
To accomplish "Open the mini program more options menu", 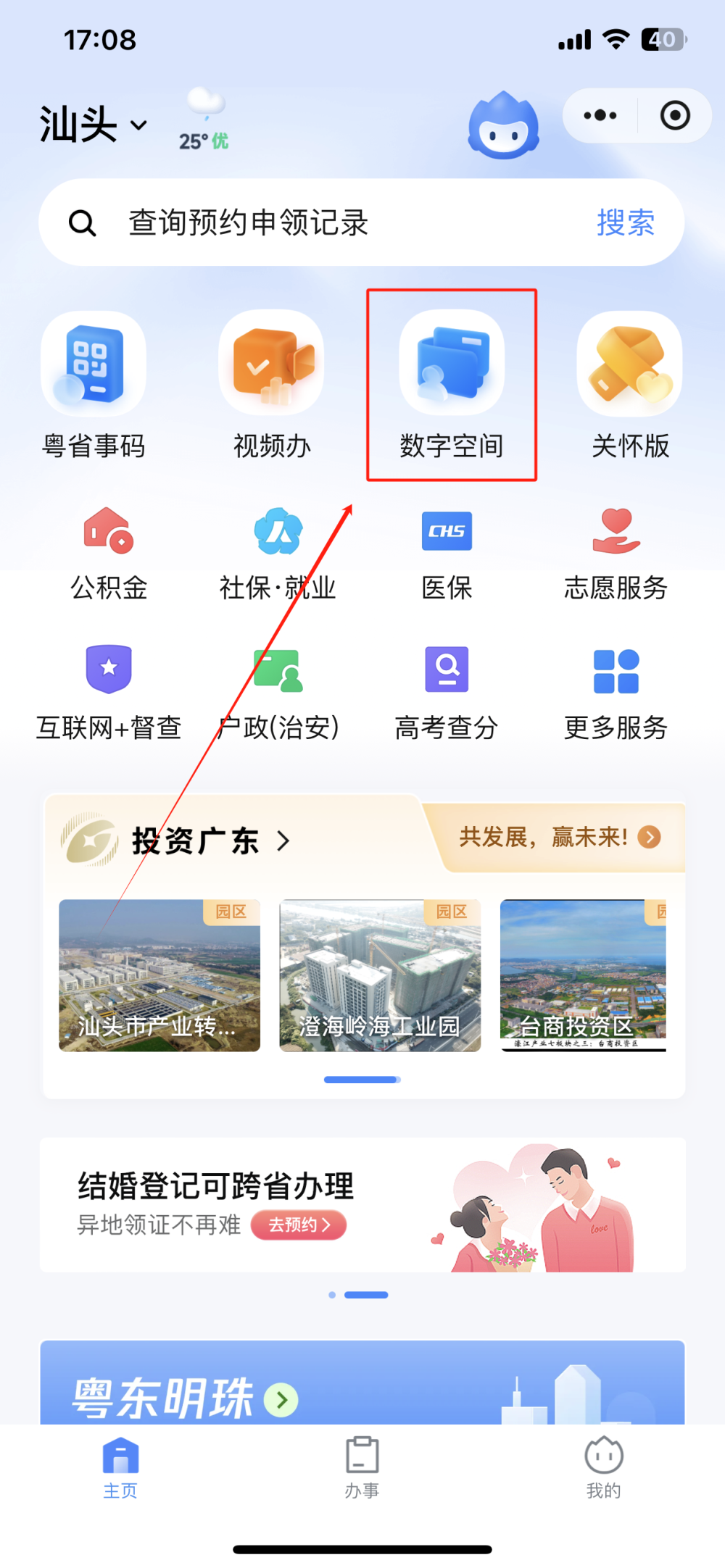I will coord(600,115).
